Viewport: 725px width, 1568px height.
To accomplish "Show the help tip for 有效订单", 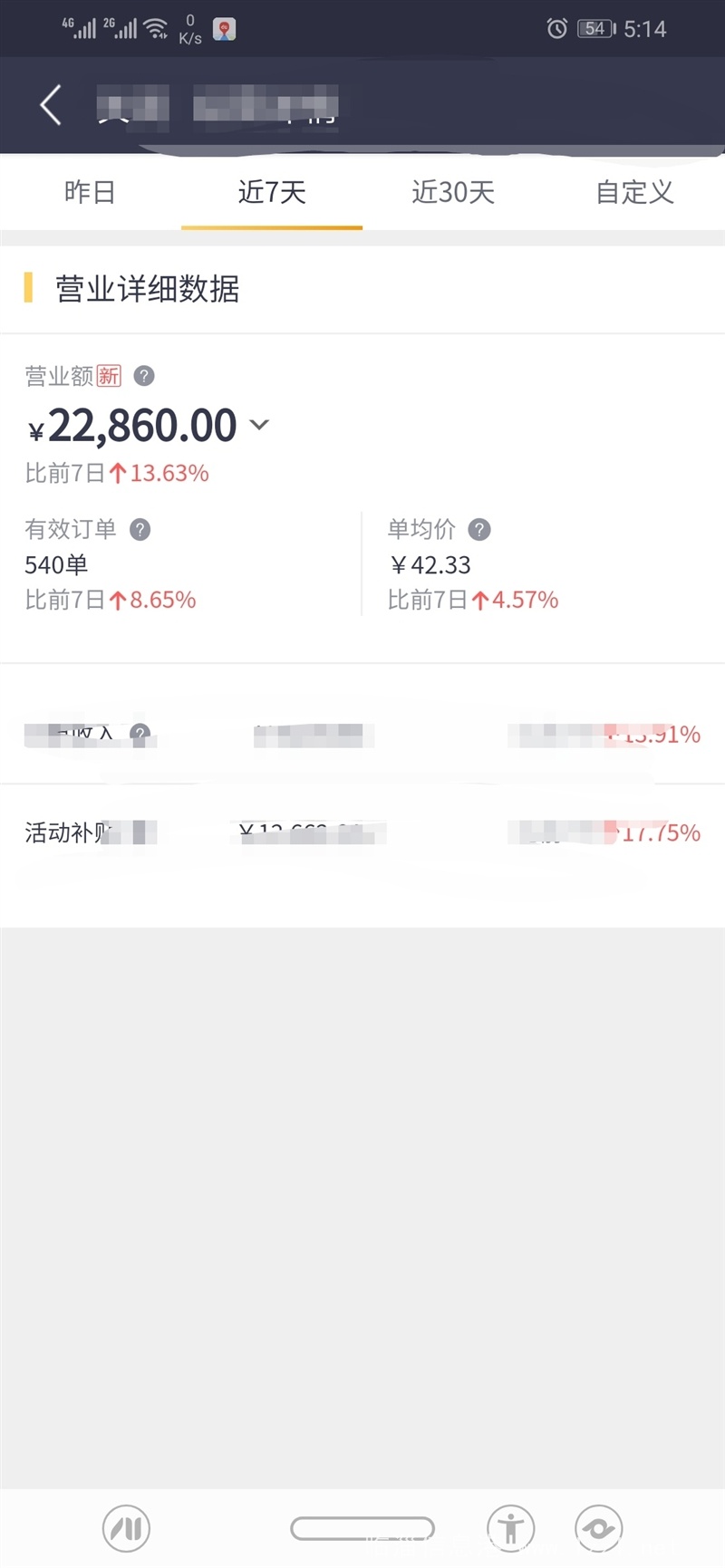I will tap(140, 529).
